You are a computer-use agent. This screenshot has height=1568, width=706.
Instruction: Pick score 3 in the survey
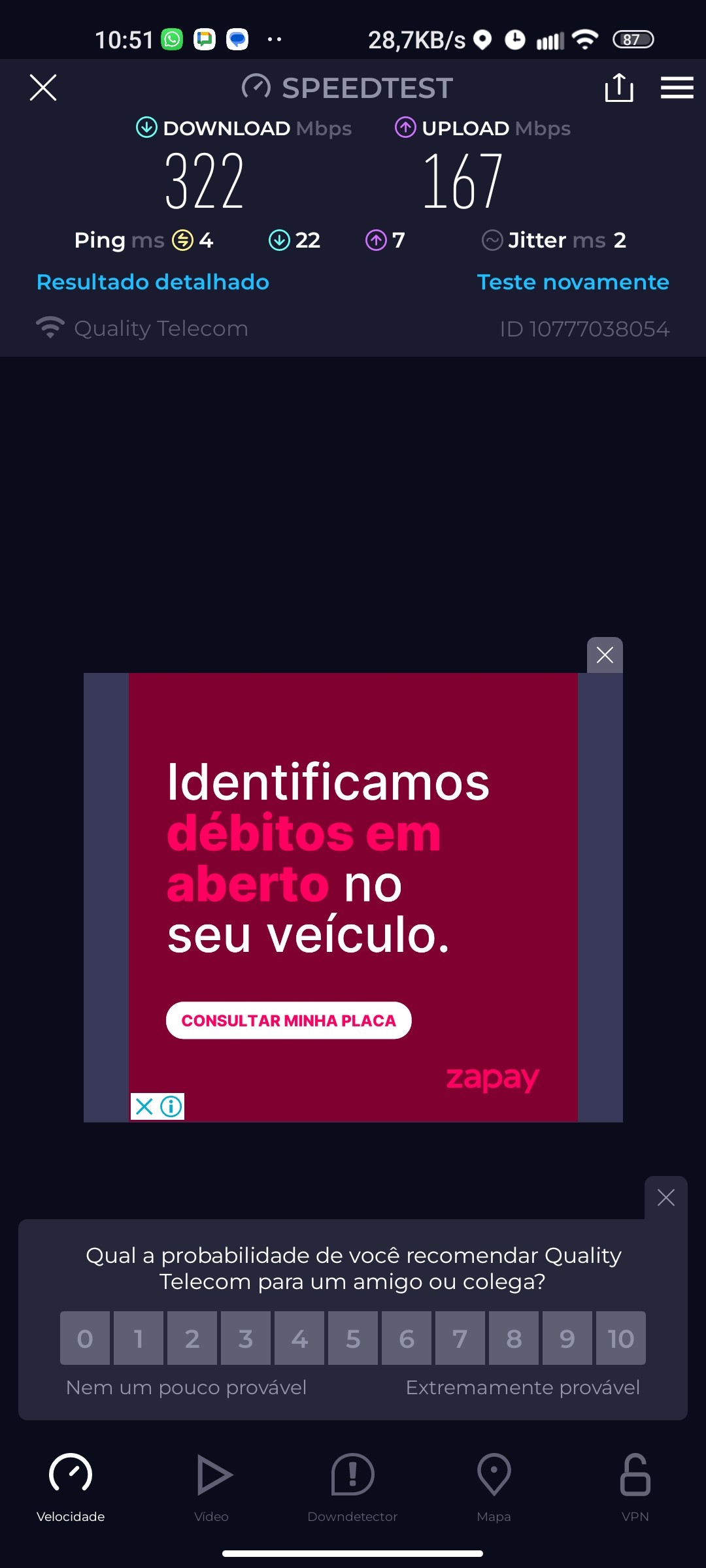[246, 1338]
